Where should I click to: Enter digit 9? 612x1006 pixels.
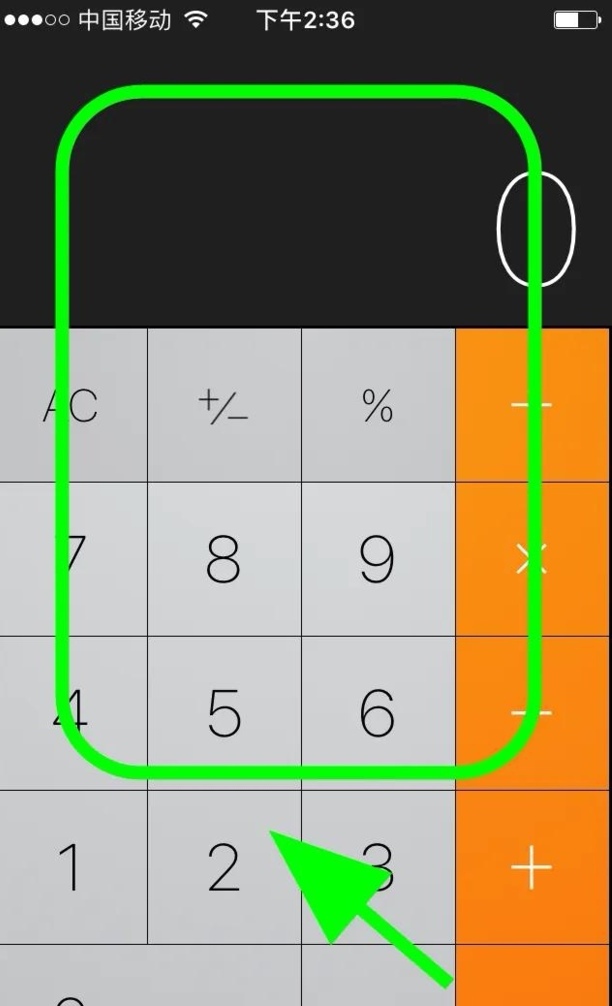click(x=378, y=559)
